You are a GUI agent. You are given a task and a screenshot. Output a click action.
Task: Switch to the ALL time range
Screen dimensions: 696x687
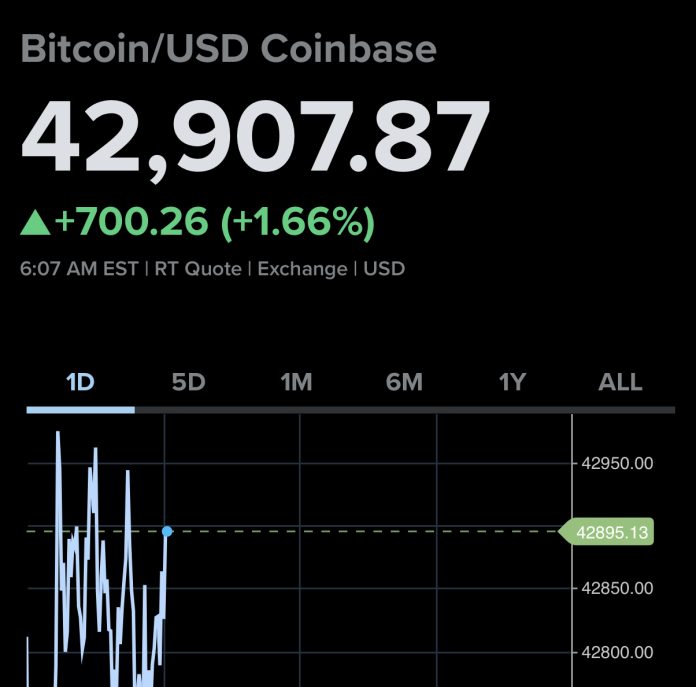(x=620, y=382)
